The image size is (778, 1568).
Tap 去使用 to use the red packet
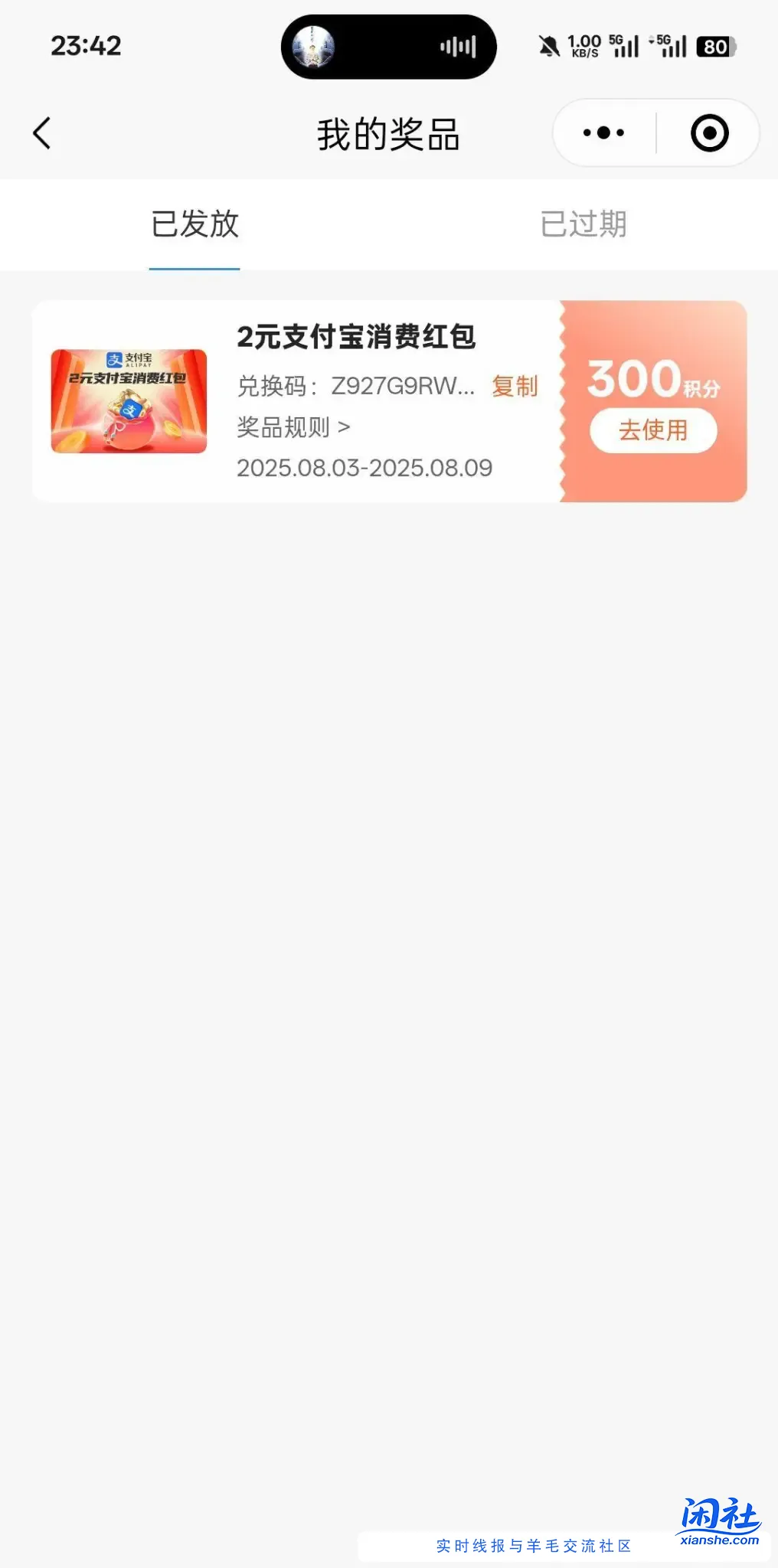click(653, 430)
